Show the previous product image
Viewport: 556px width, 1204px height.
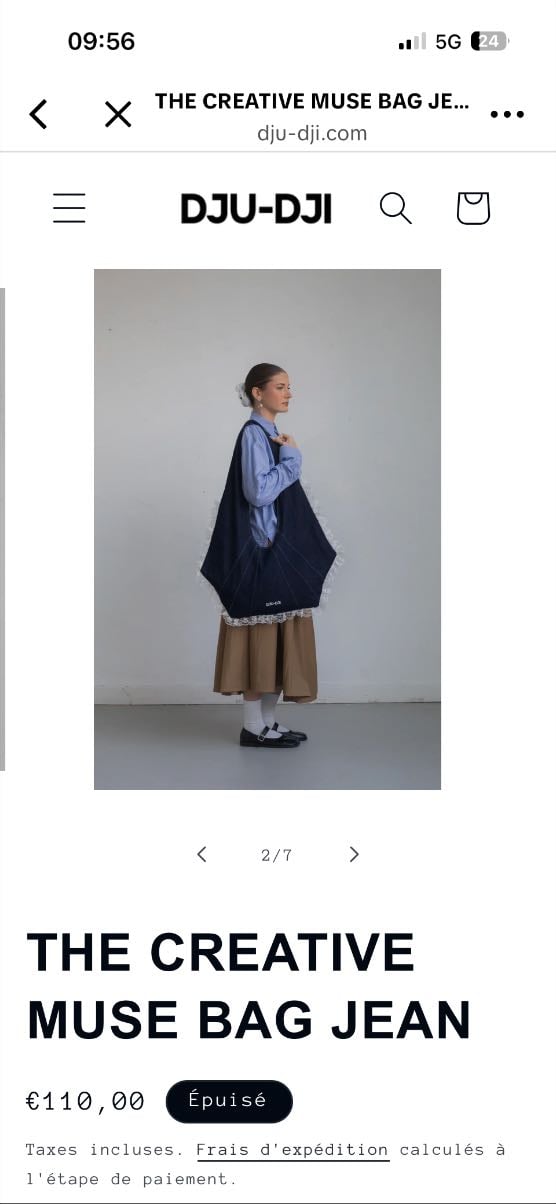click(202, 854)
